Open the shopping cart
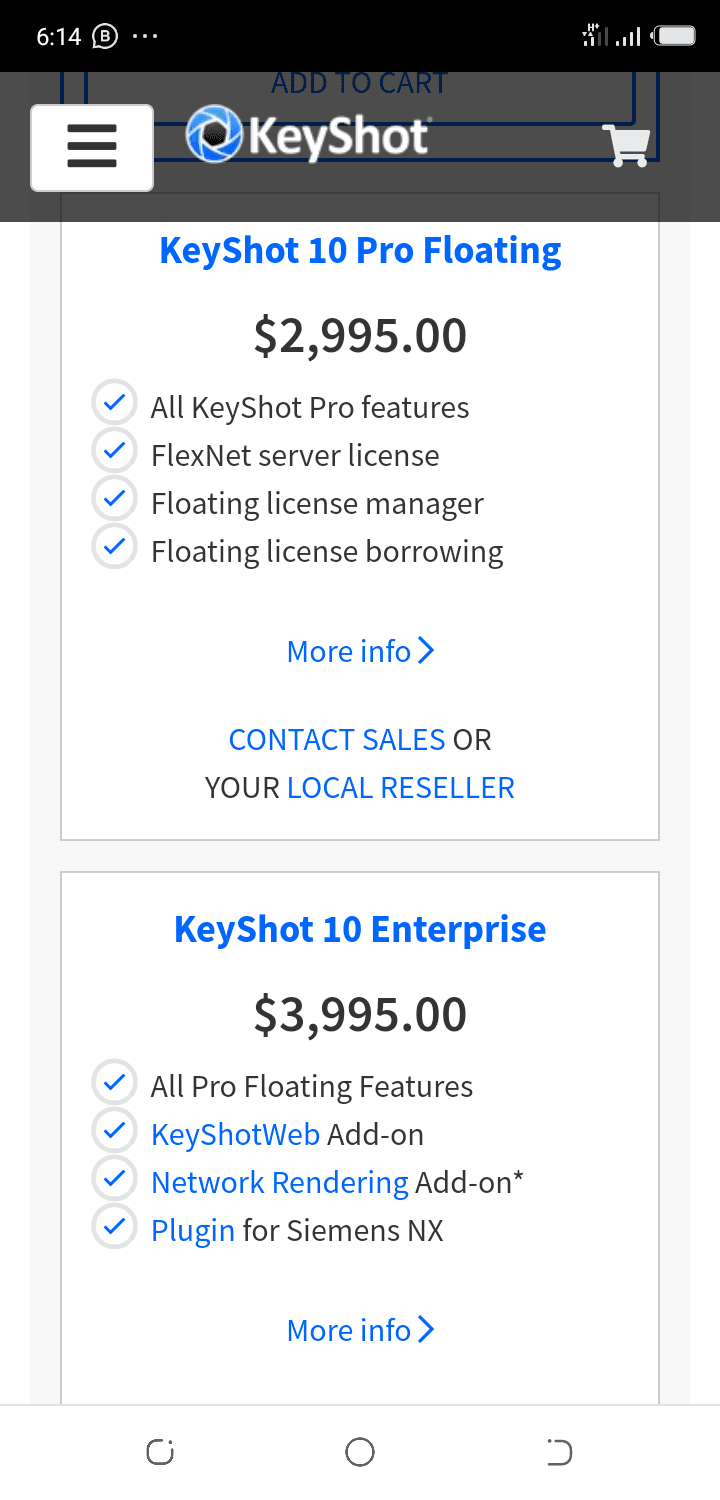 point(627,146)
